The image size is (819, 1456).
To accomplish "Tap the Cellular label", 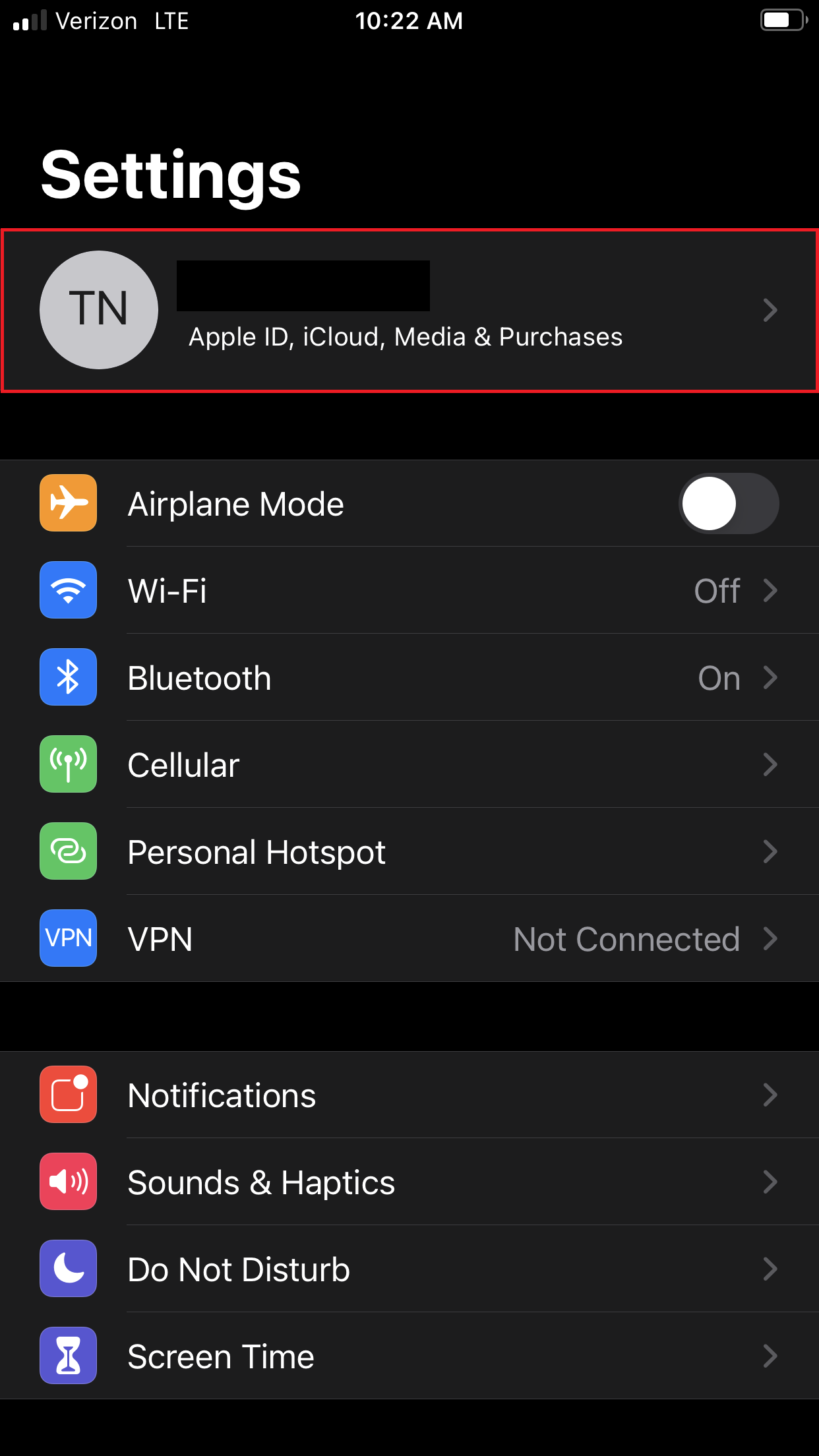I will (x=183, y=764).
